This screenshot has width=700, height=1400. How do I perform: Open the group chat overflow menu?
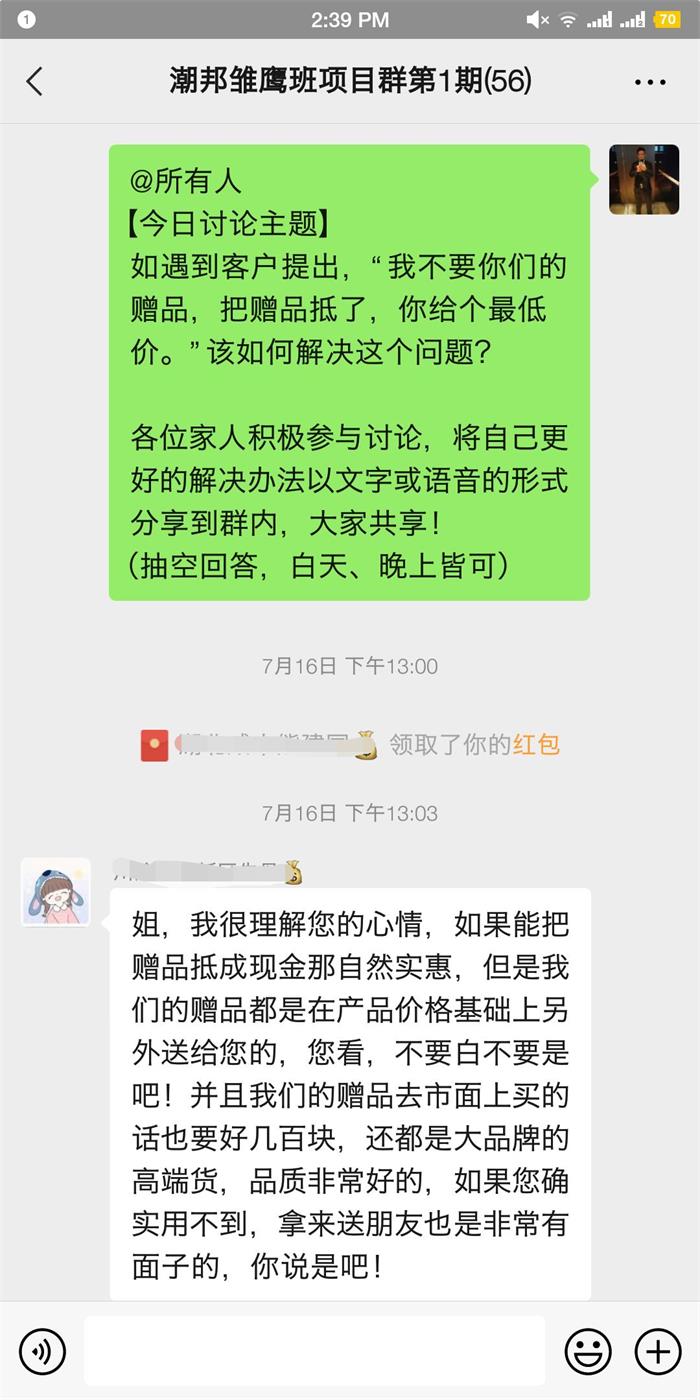point(650,82)
